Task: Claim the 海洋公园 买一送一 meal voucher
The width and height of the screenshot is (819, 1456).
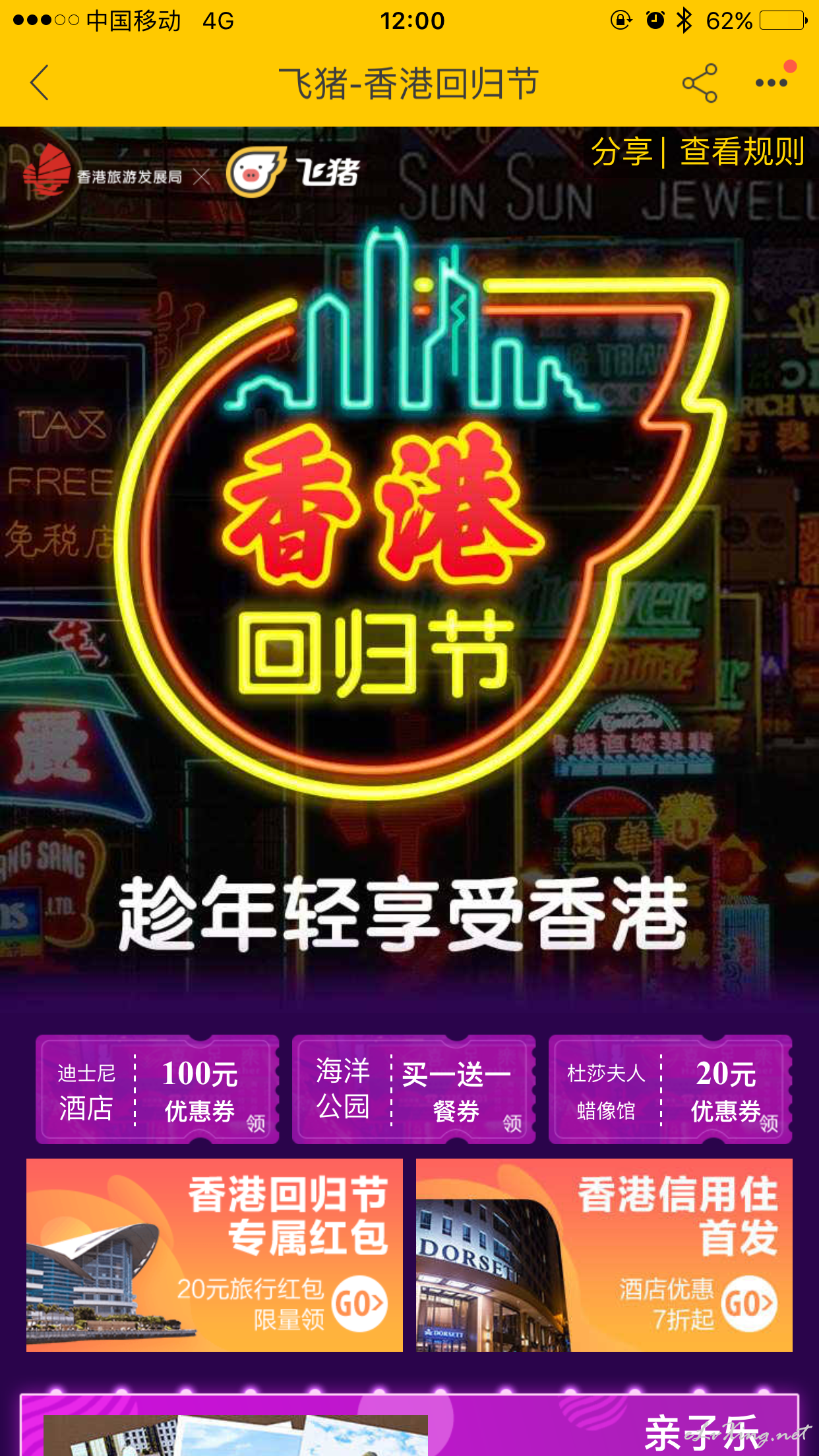Action: (x=413, y=1089)
